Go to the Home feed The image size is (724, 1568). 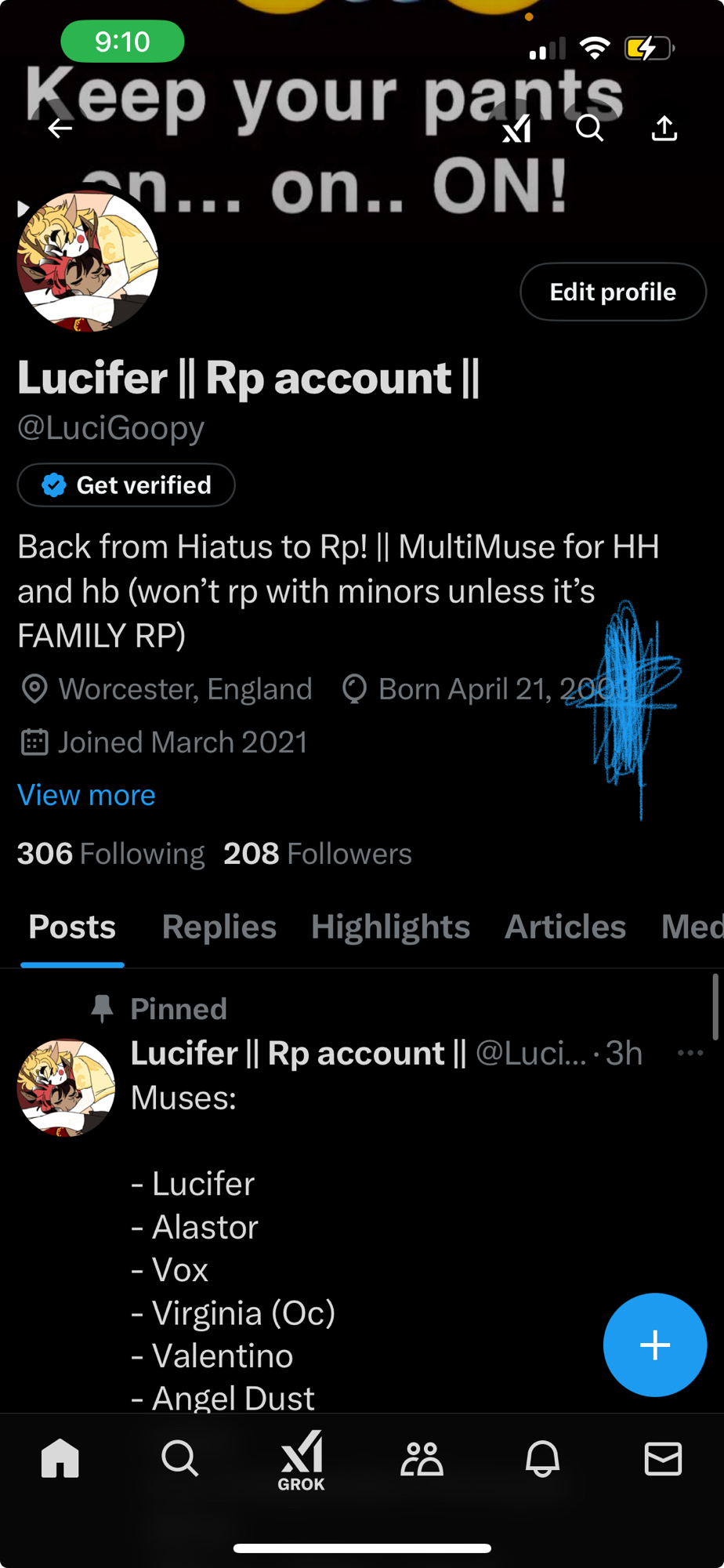click(60, 1459)
